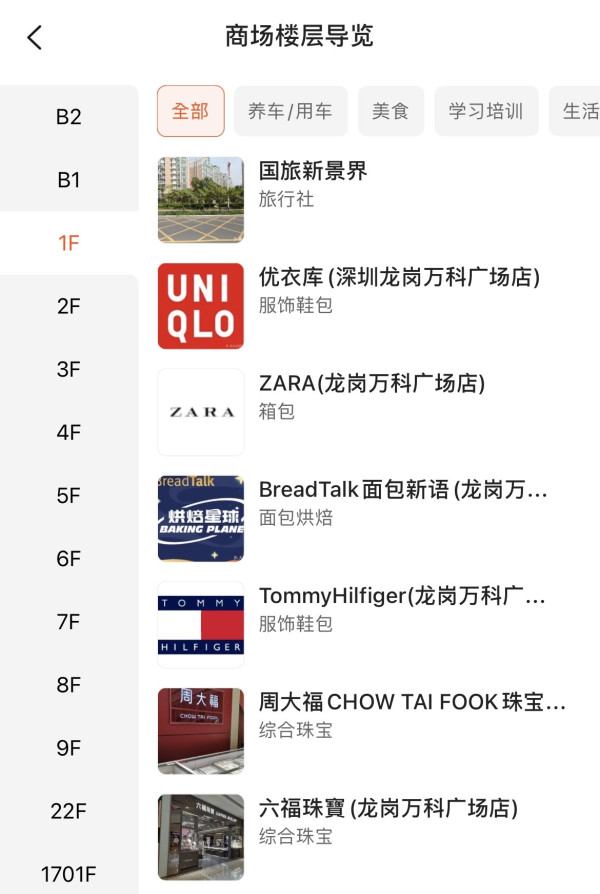Switch to floor B1

pos(68,180)
